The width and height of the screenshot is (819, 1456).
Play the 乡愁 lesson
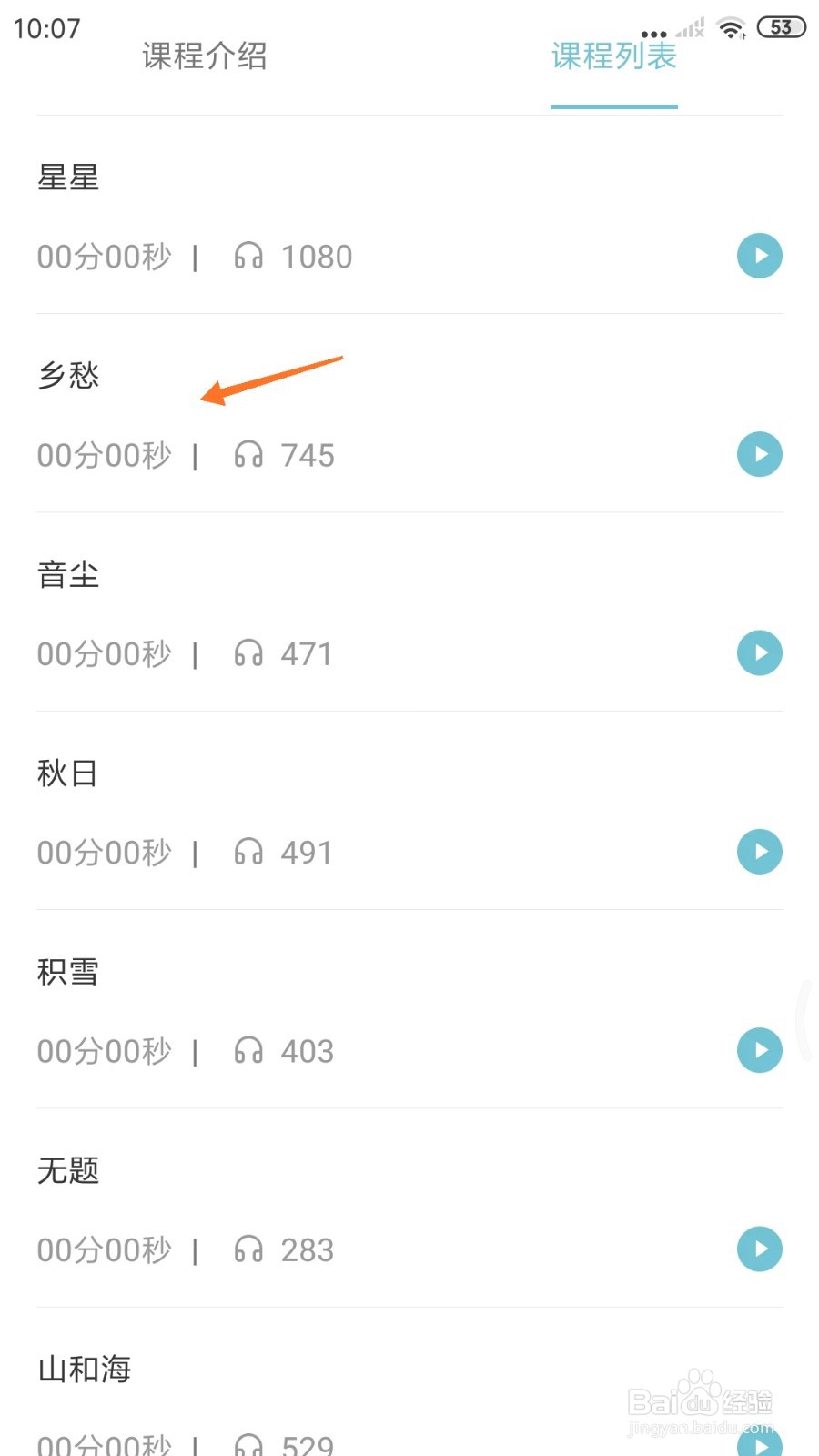tap(760, 454)
